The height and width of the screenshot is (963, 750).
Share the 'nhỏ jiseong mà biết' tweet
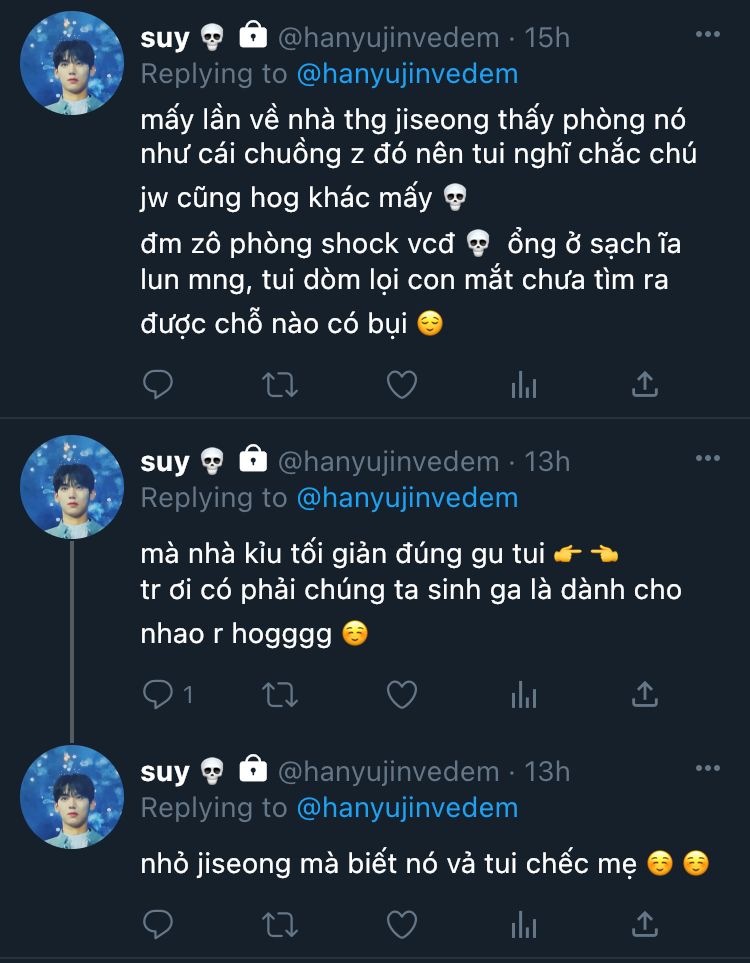click(645, 922)
